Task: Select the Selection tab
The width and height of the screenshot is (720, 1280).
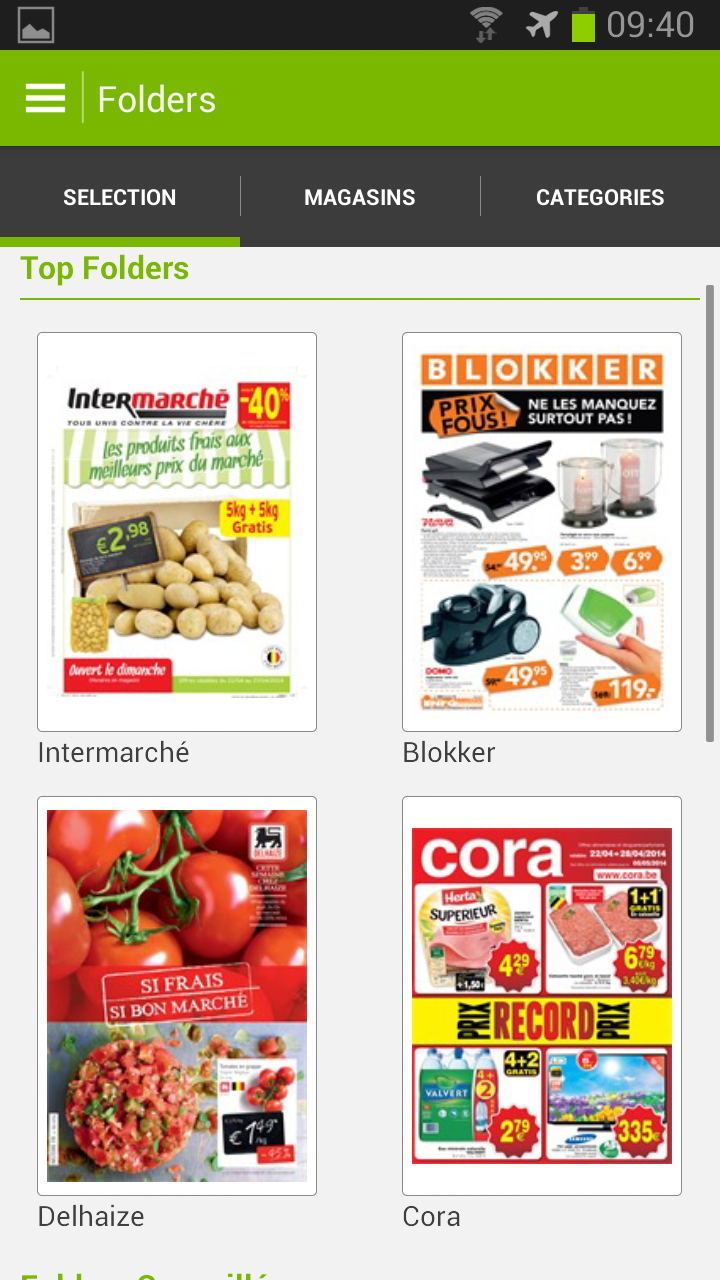Action: tap(120, 197)
